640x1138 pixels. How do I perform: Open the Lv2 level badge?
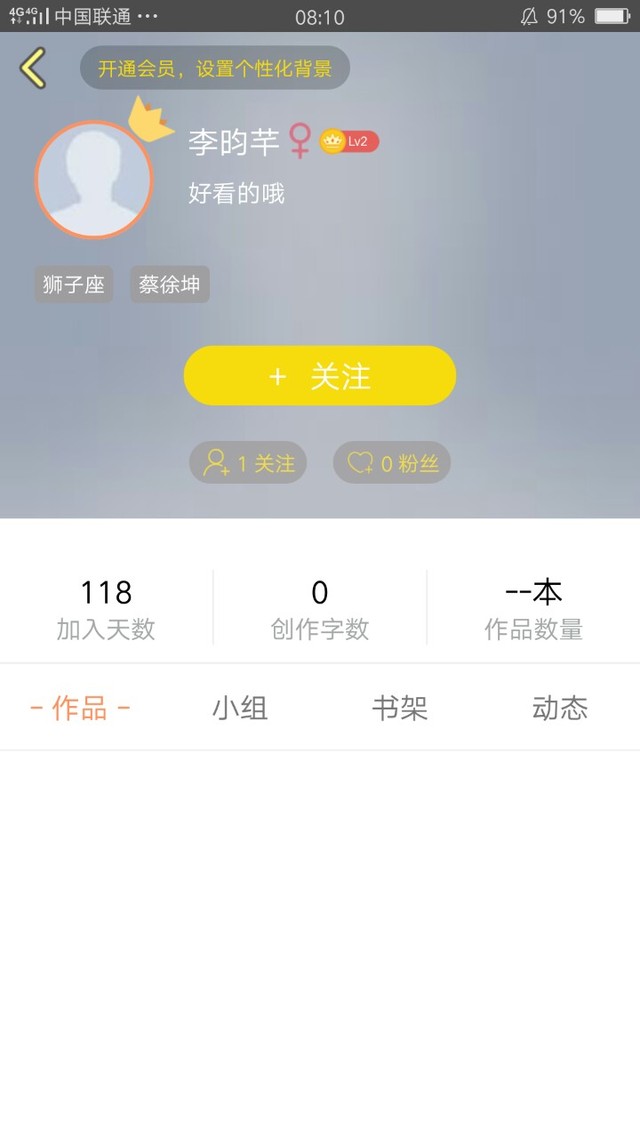[x=350, y=141]
